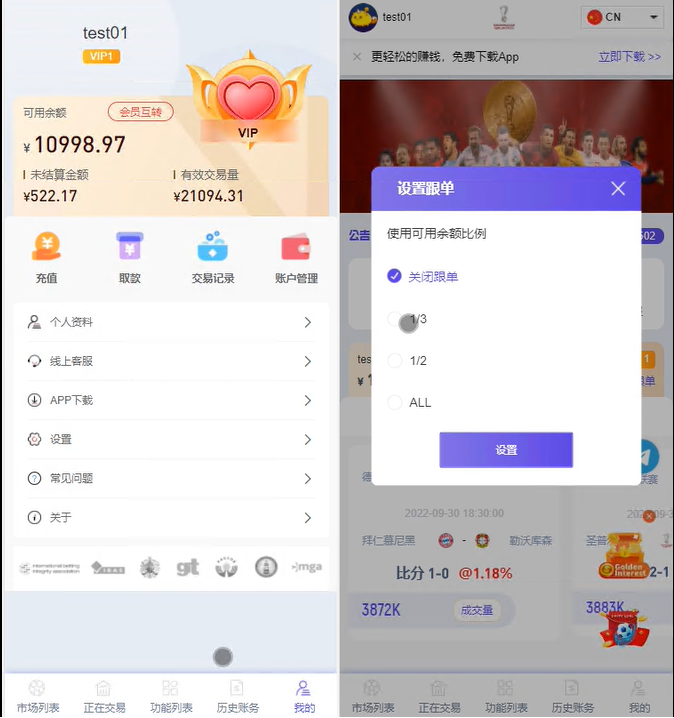Screen dimensions: 674x718
Task: Open 账户管理 account management
Action: point(296,259)
